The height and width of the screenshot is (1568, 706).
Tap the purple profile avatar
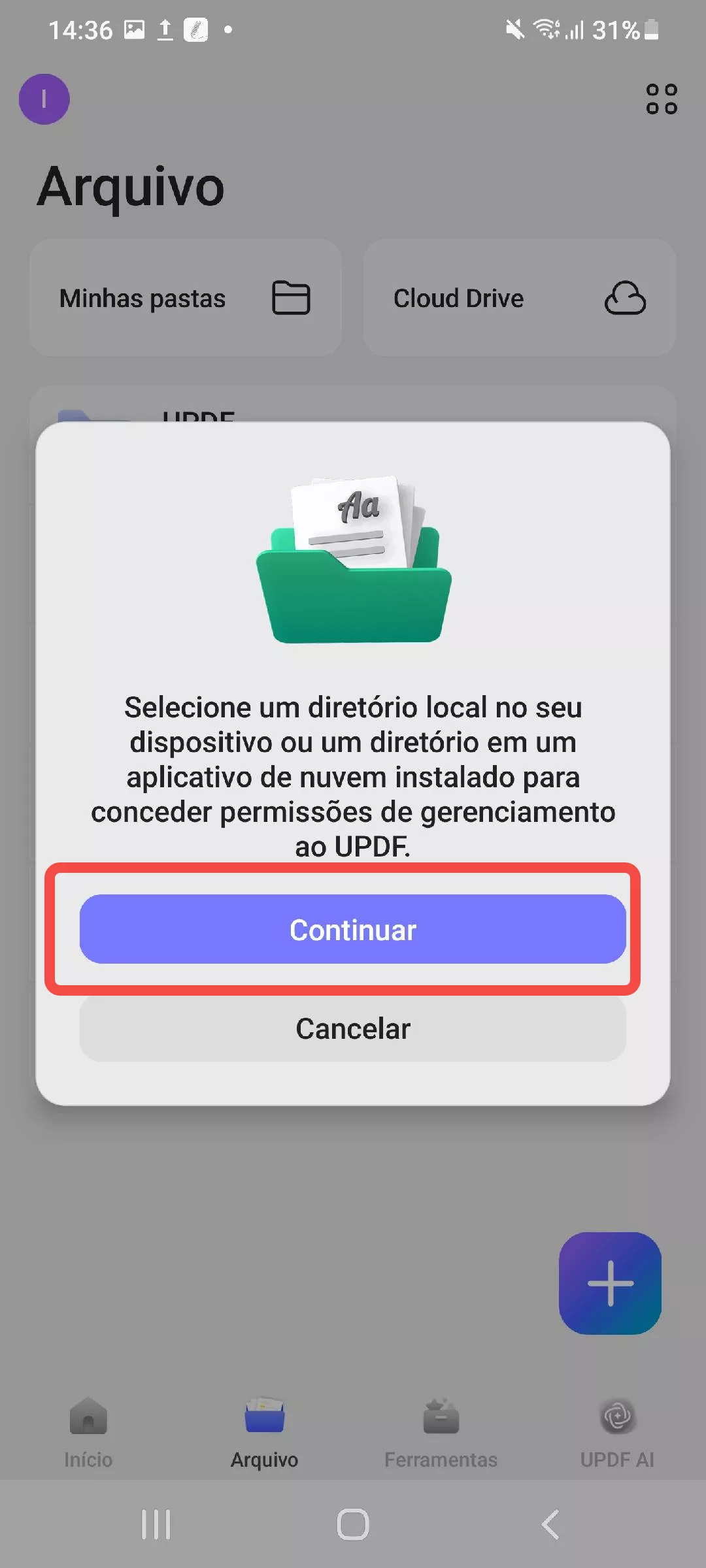pyautogui.click(x=44, y=100)
